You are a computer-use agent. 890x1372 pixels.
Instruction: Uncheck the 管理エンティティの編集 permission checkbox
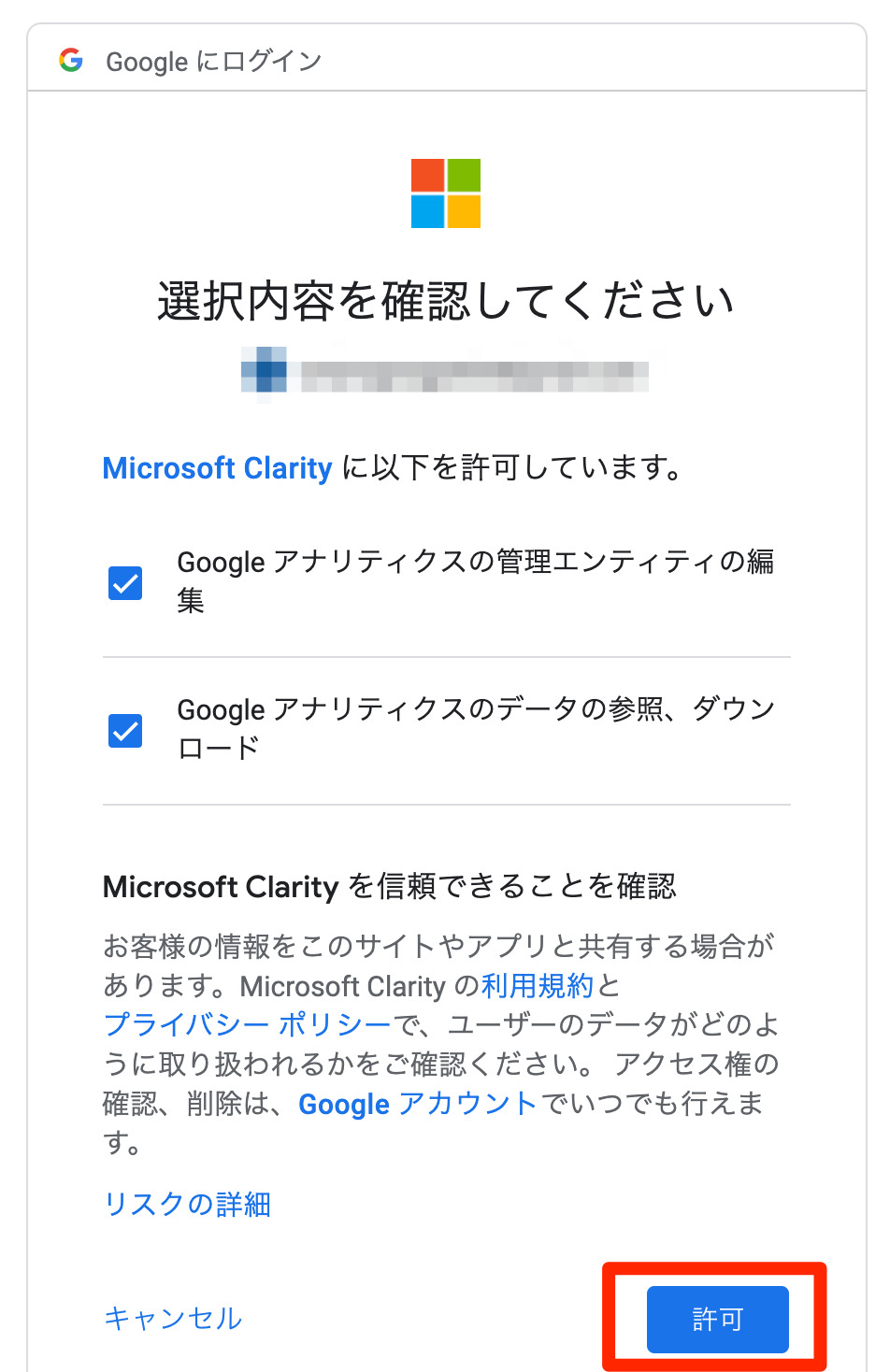(x=125, y=582)
